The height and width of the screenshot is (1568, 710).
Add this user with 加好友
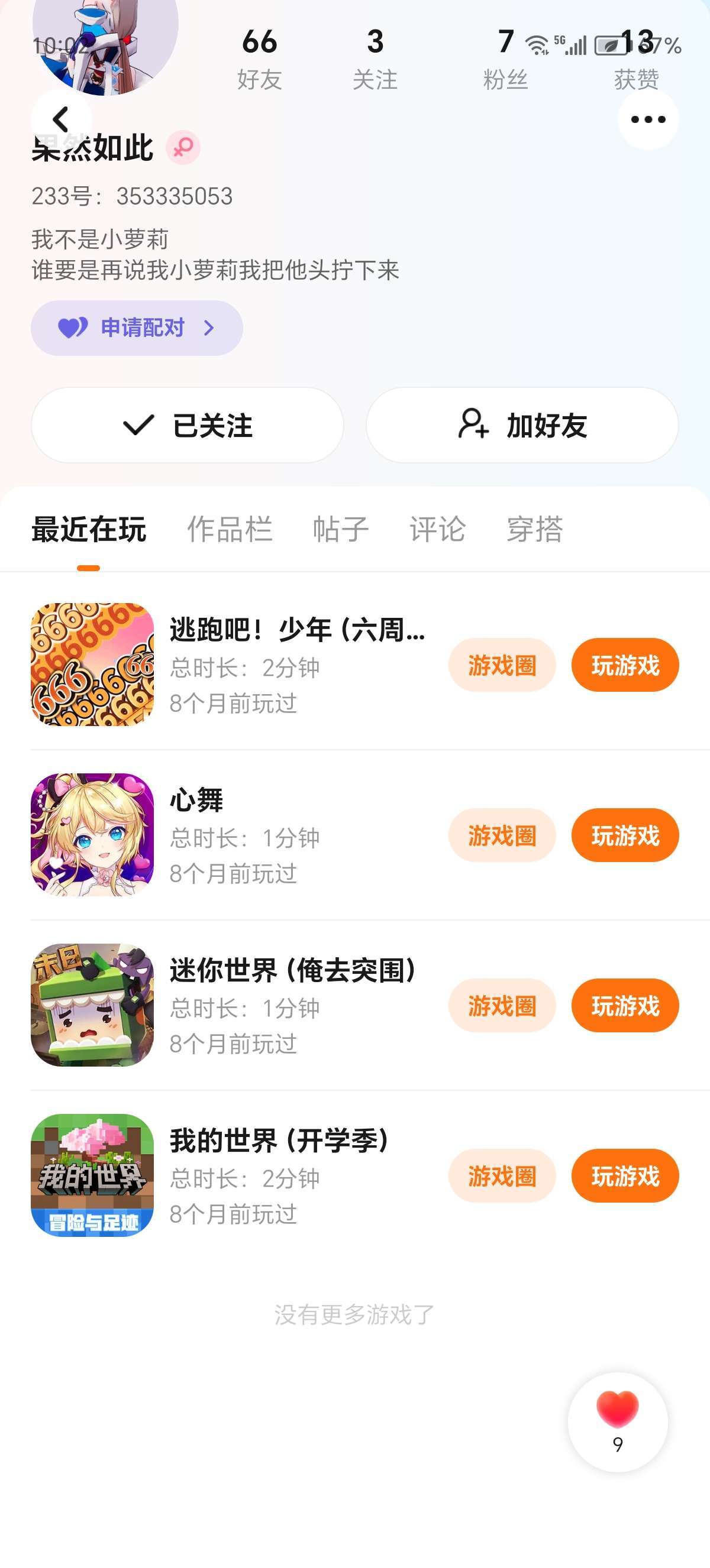(x=522, y=425)
